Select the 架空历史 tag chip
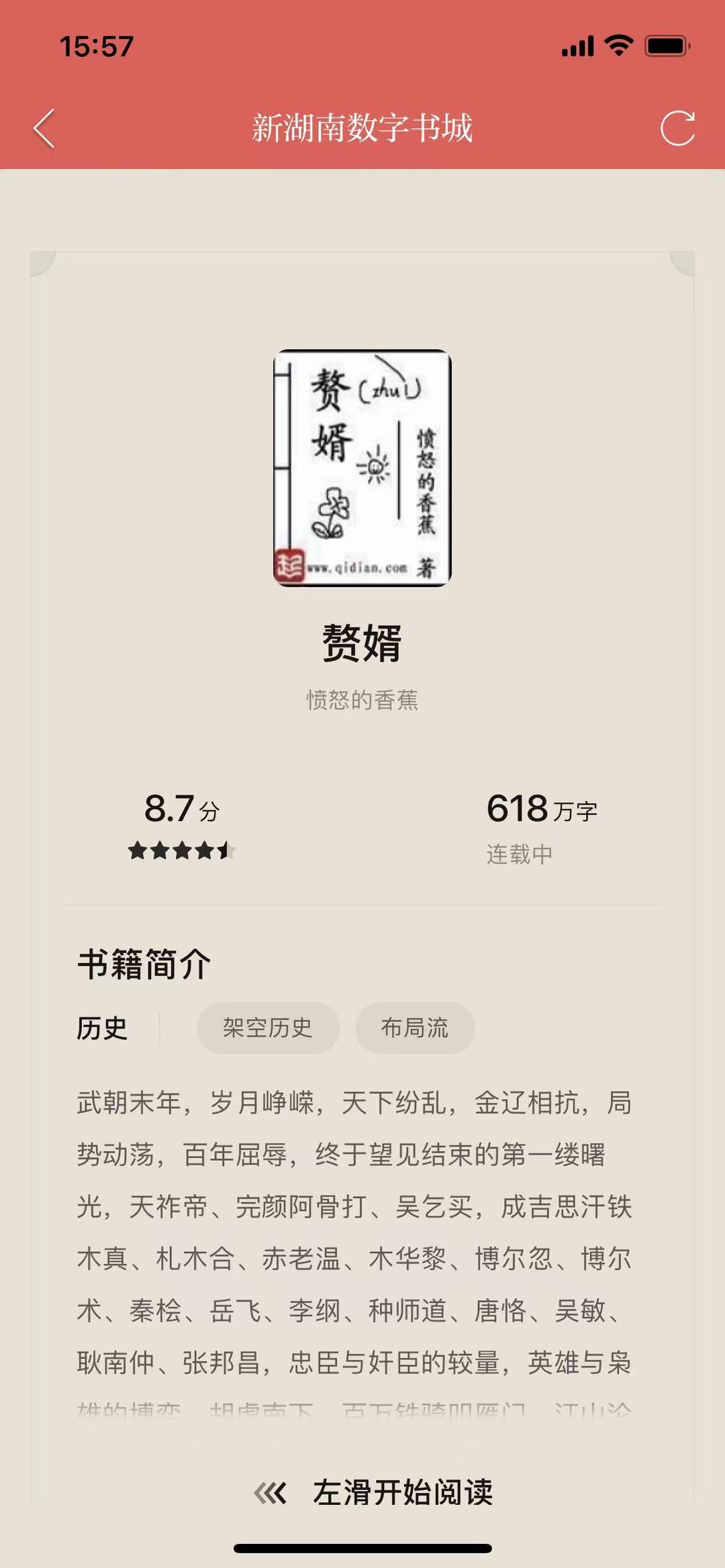This screenshot has height=1568, width=725. click(268, 1027)
